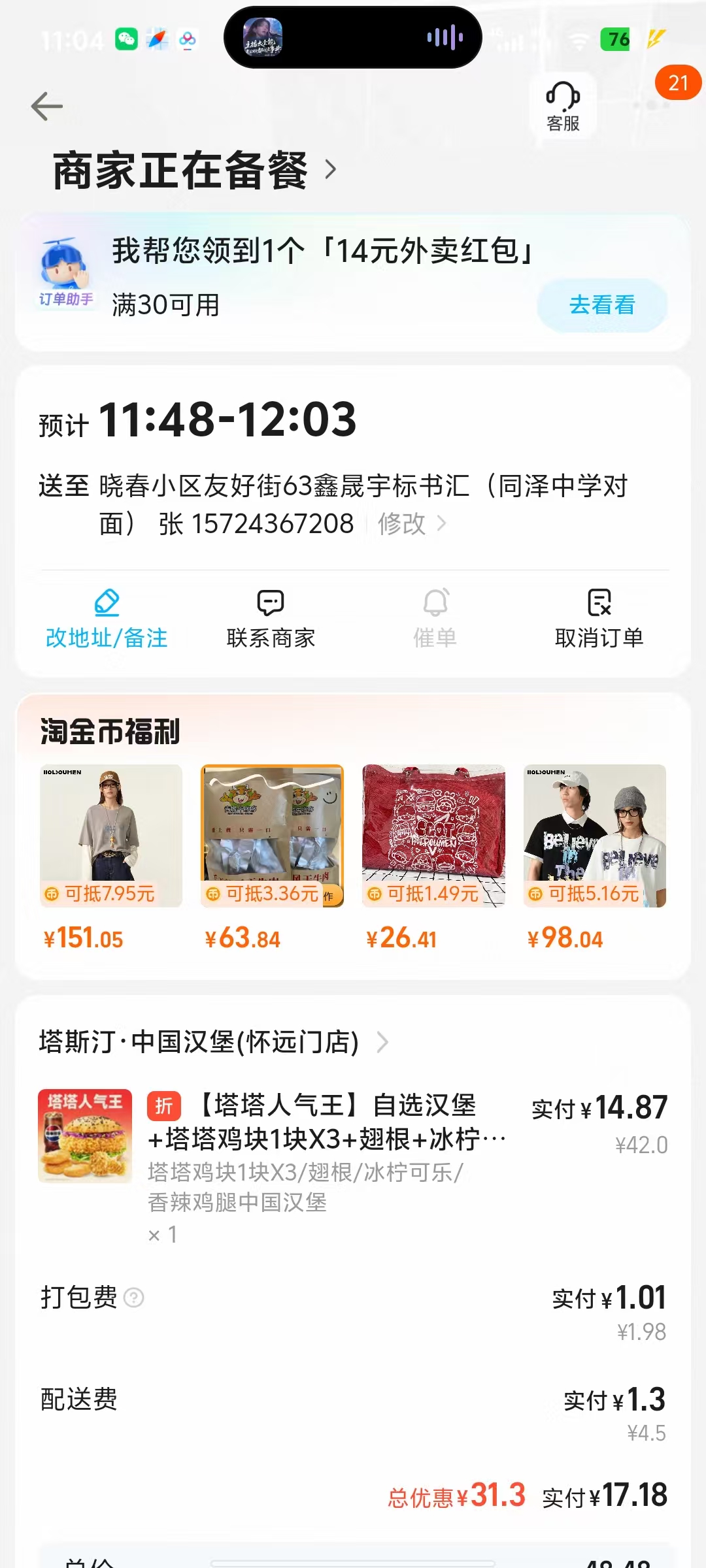The image size is (706, 1568).
Task: Open 客服 customer service
Action: 563,106
